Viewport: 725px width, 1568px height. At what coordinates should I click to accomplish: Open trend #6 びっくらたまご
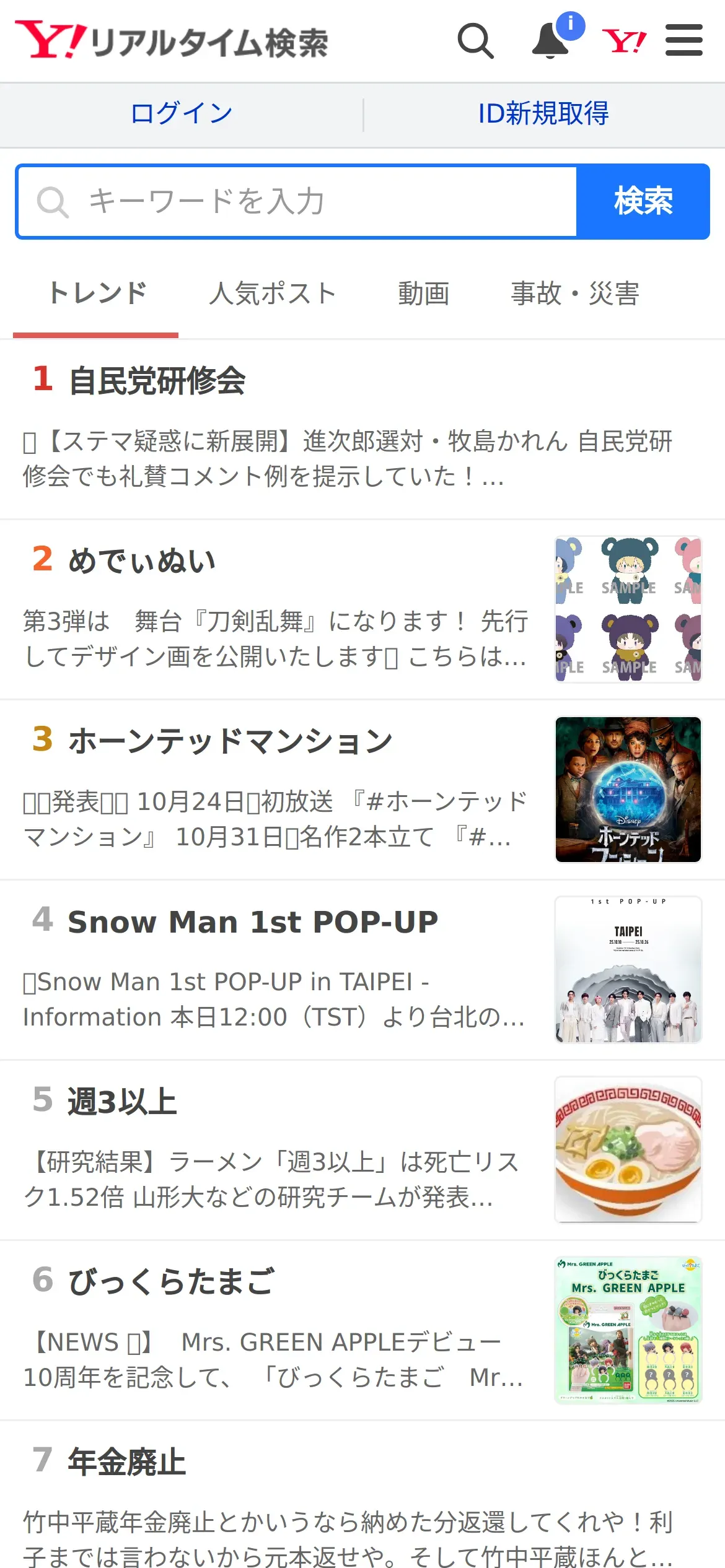(x=171, y=1282)
